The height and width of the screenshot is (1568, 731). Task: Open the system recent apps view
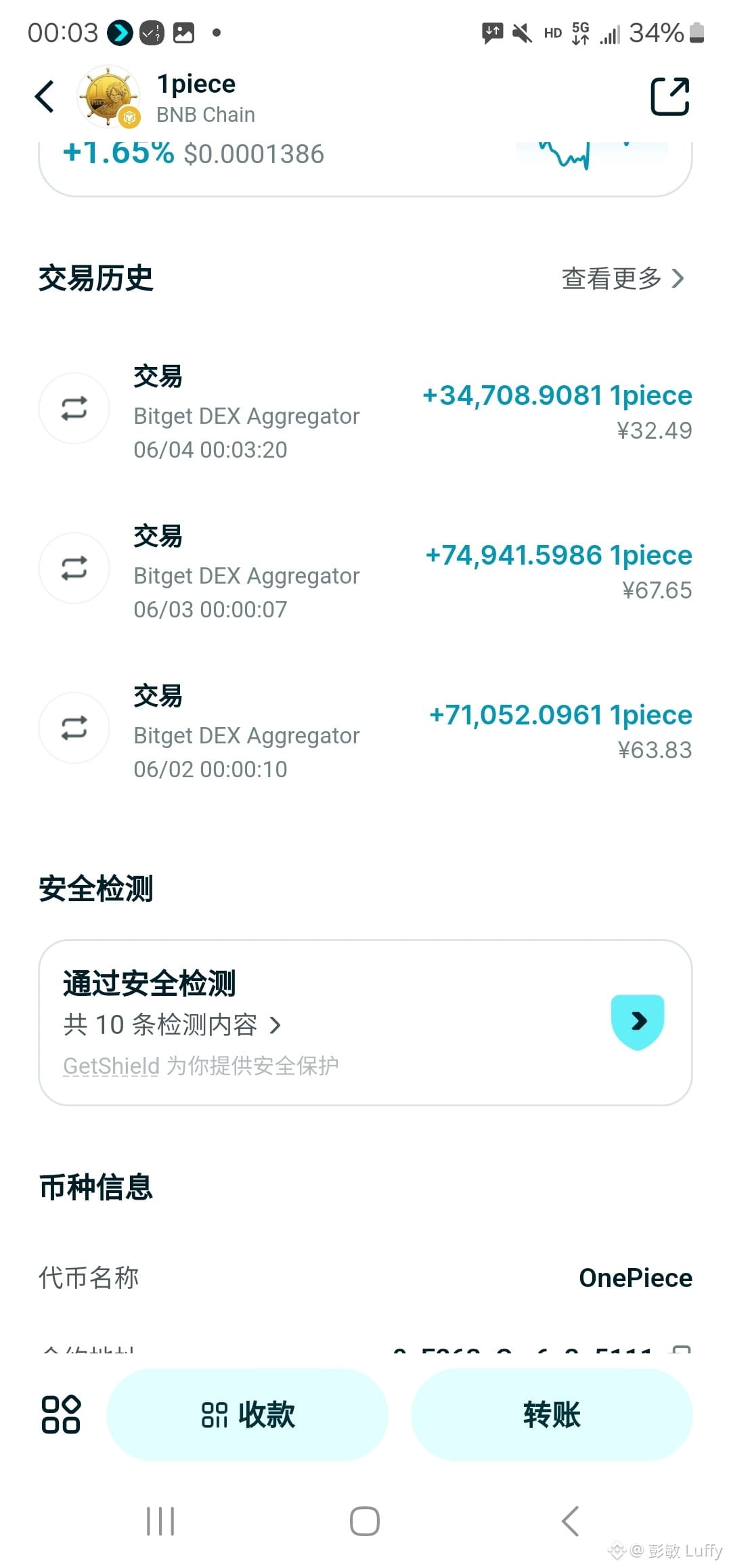tap(161, 1521)
